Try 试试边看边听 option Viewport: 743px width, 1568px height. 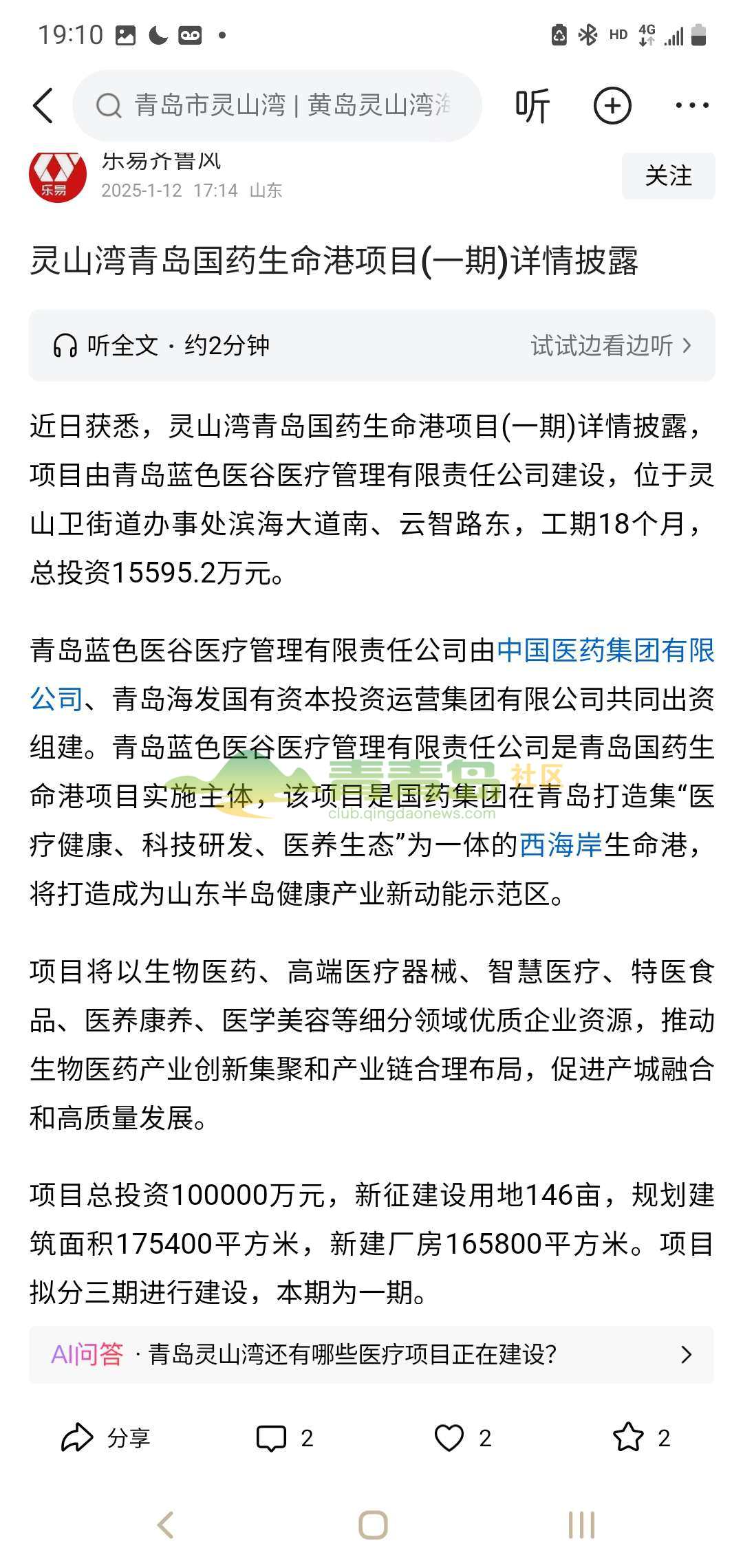pos(610,345)
